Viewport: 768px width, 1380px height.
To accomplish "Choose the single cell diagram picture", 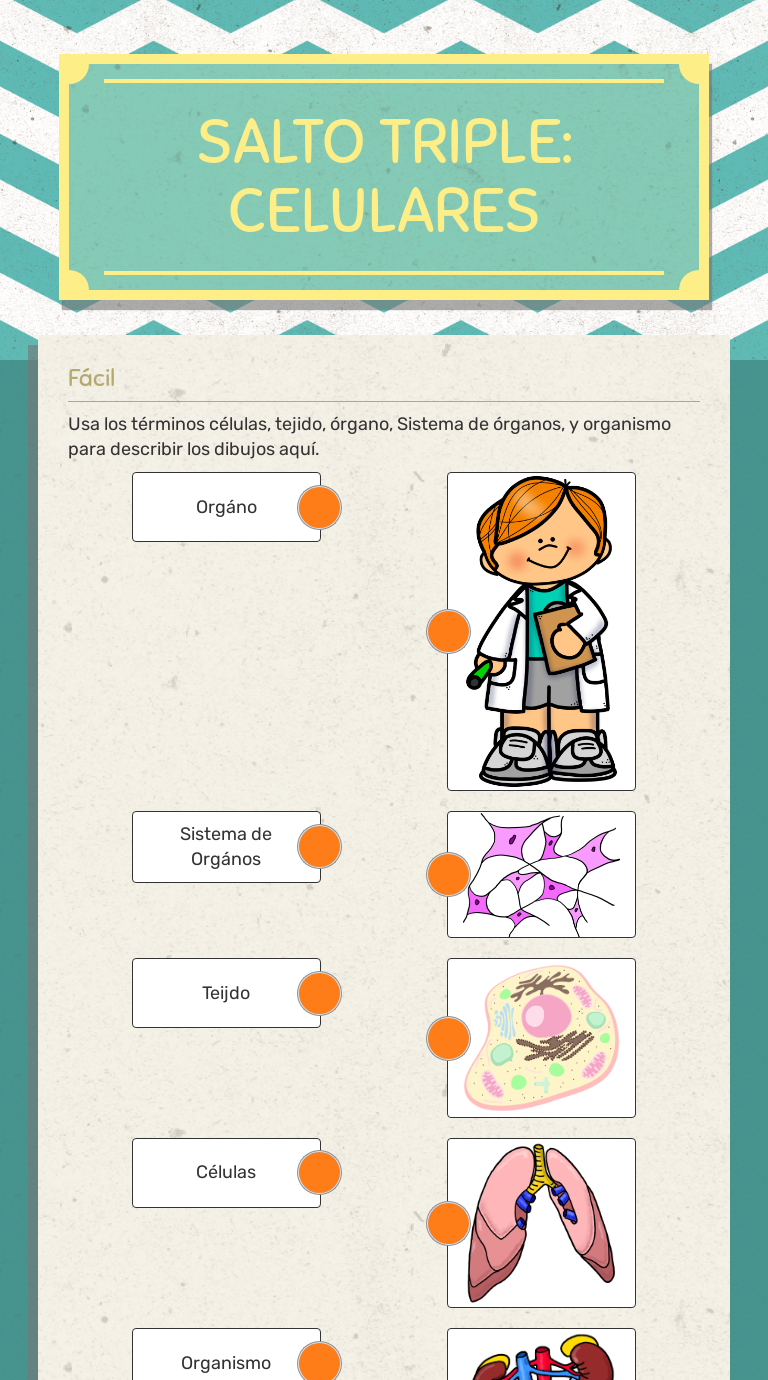I will click(541, 1038).
